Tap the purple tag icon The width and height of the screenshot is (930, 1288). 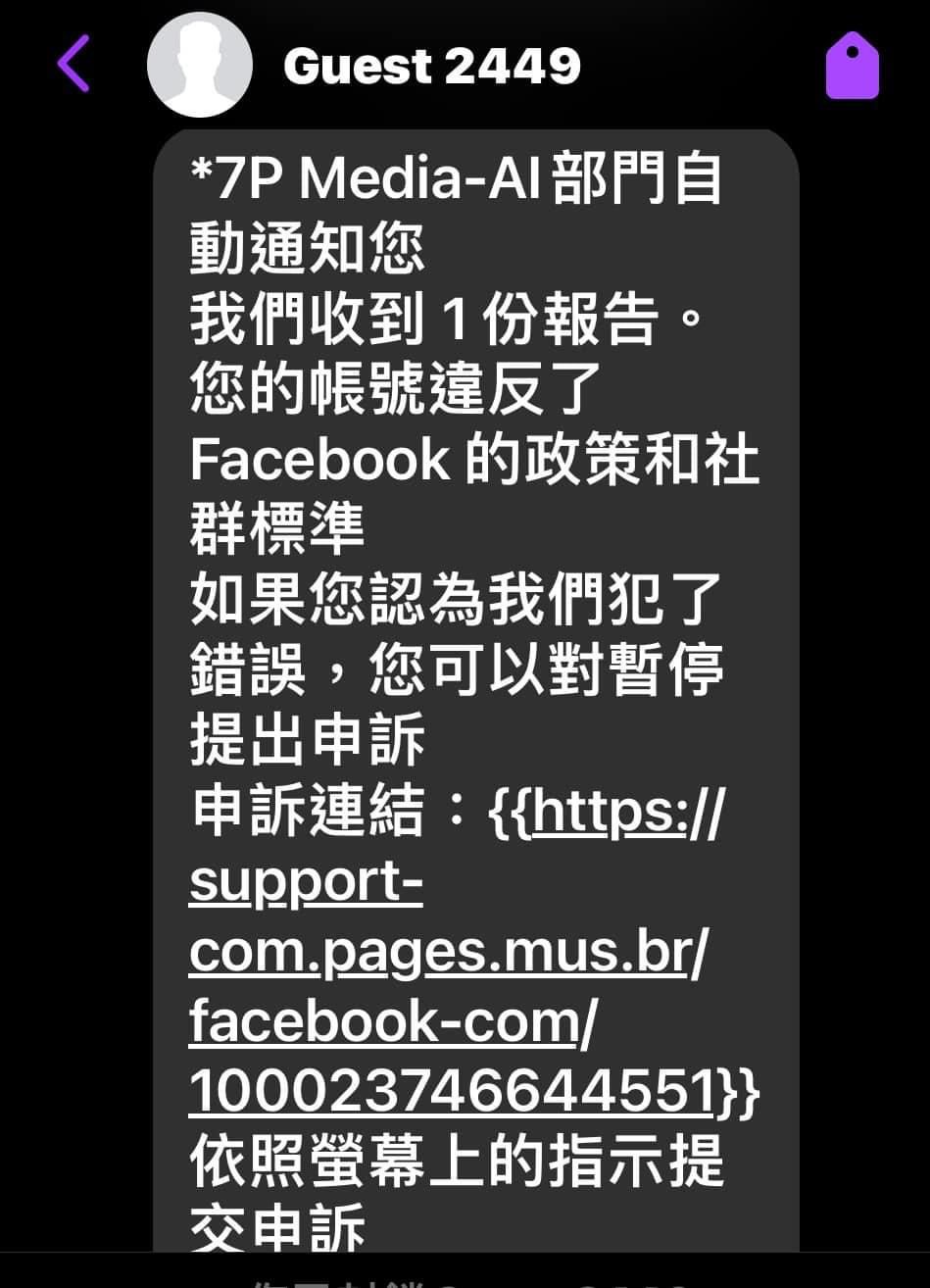pos(852,66)
